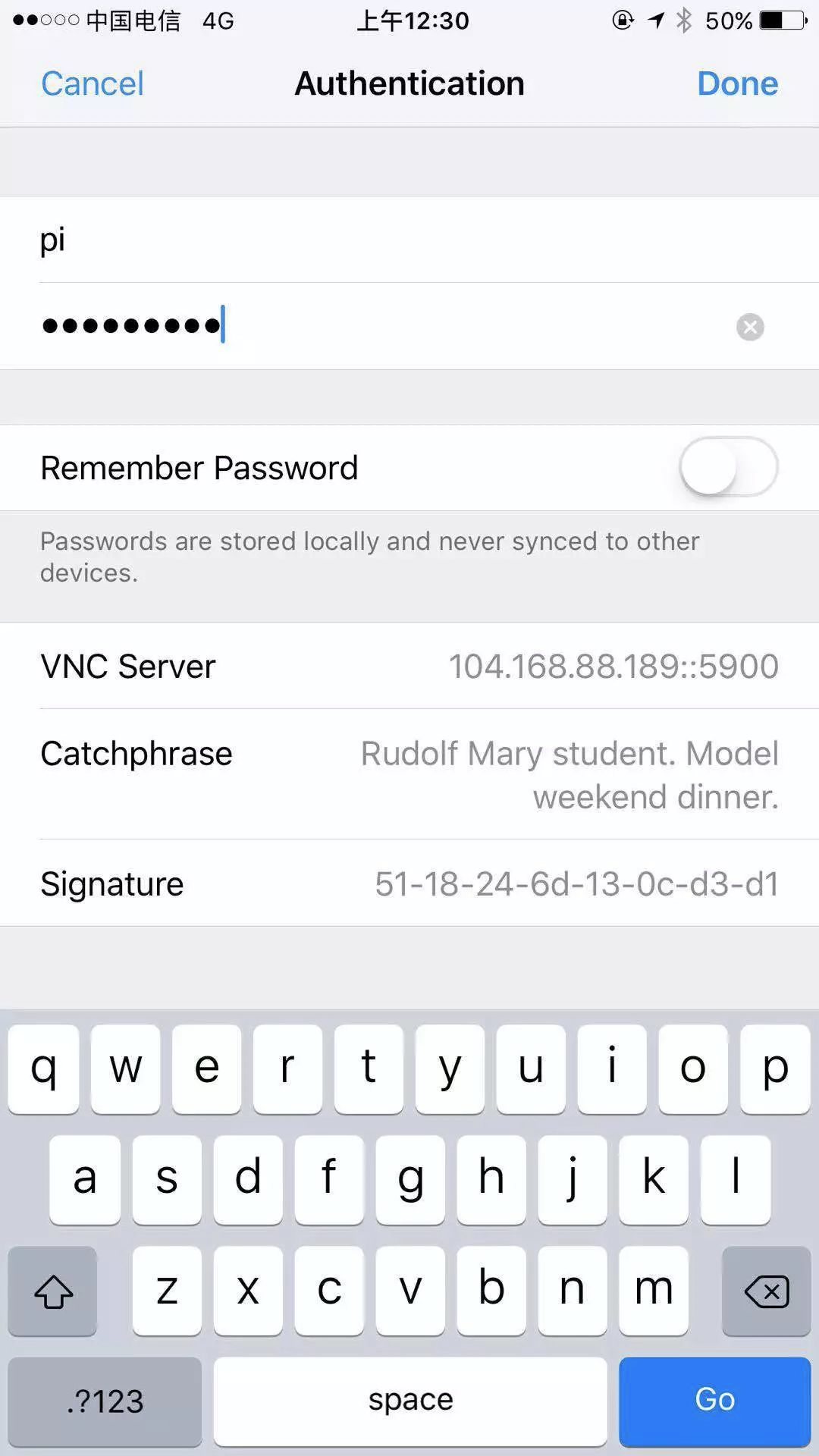Viewport: 819px width, 1456px height.
Task: Switch keyboard to .?123 symbols
Action: (105, 1400)
